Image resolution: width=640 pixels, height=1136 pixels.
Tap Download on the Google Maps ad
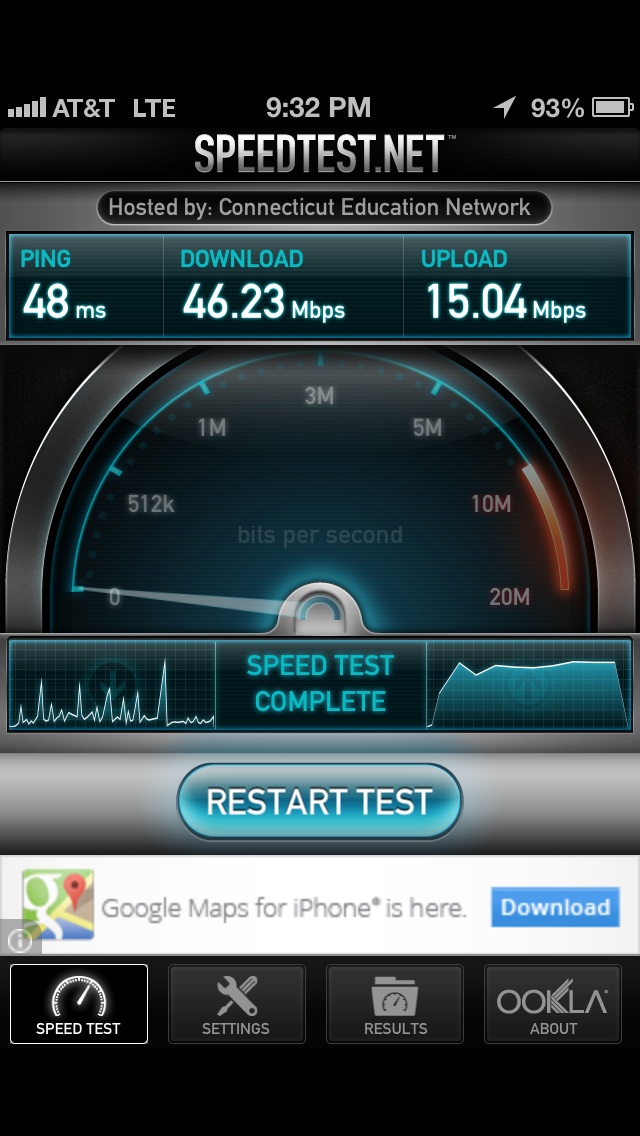(555, 907)
